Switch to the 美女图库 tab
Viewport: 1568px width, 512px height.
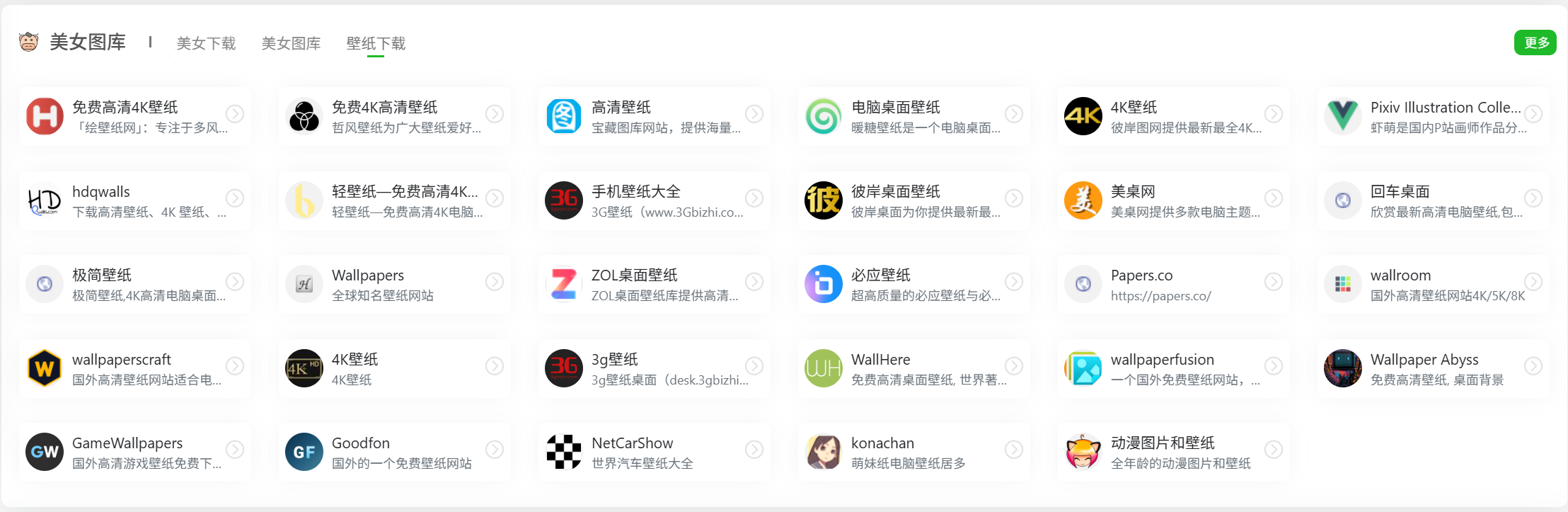(291, 44)
